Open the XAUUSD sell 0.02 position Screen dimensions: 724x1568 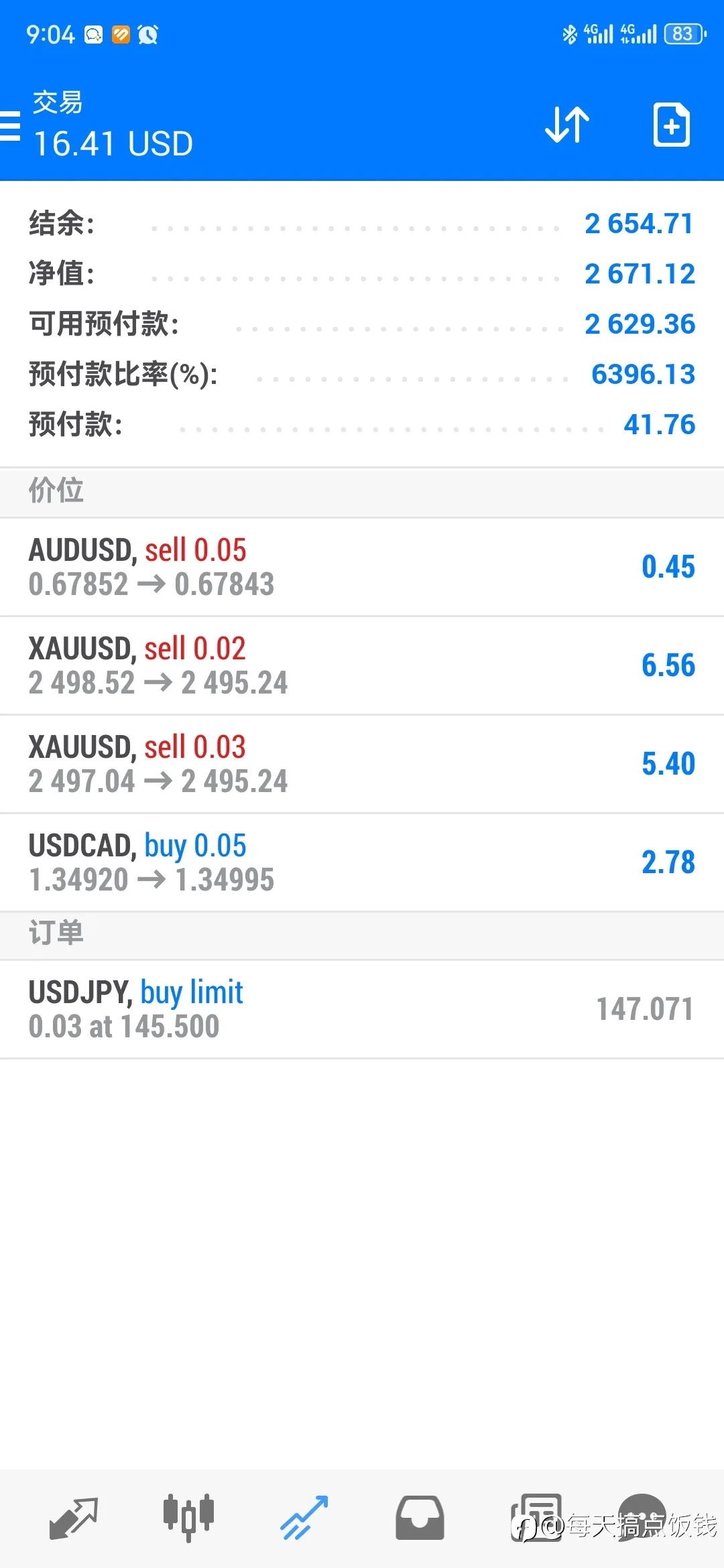pos(362,665)
